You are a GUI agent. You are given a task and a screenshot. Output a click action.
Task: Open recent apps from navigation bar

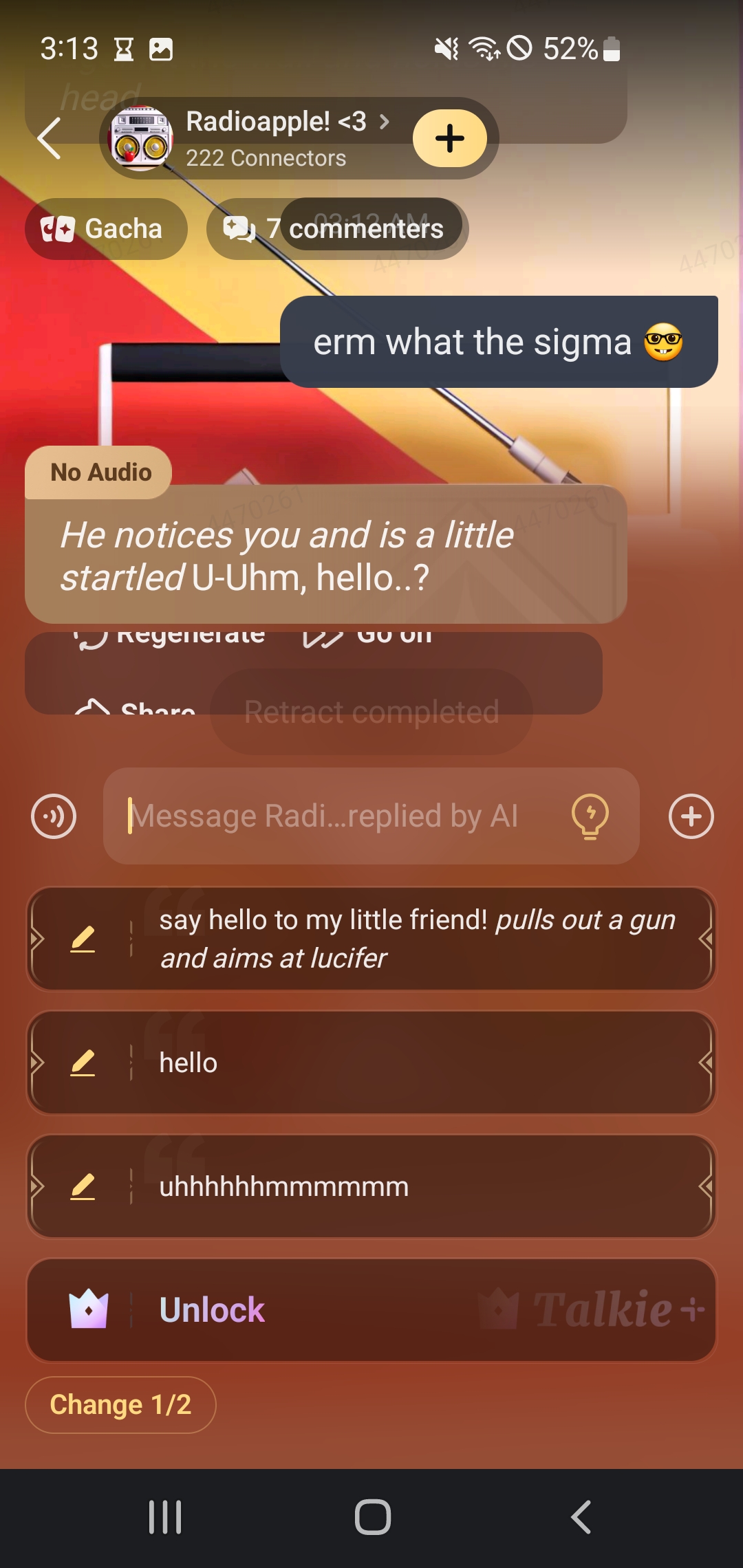pos(165,1517)
